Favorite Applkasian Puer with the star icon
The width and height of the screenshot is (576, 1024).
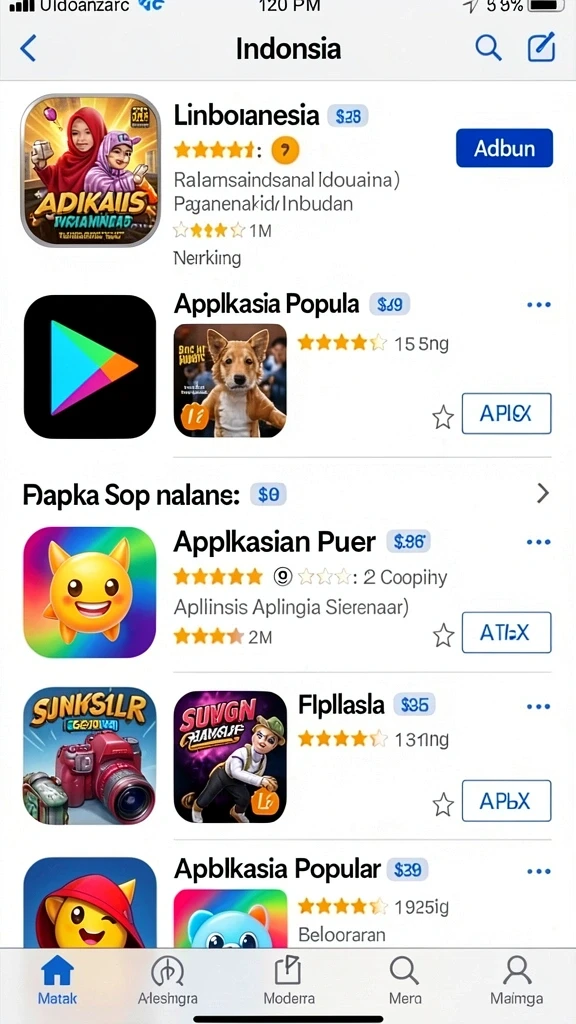pyautogui.click(x=443, y=635)
